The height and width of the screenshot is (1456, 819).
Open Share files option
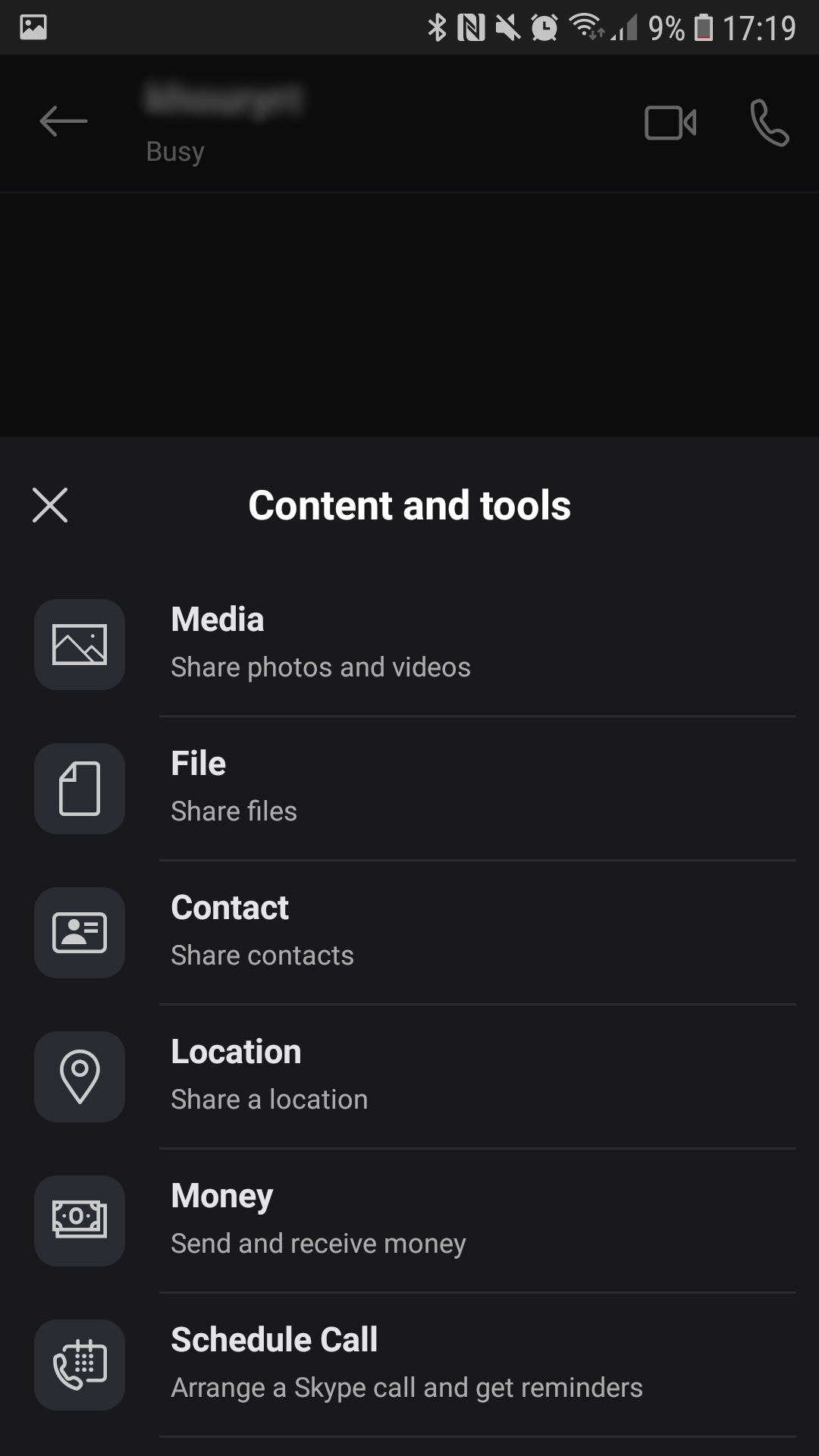[x=234, y=810]
